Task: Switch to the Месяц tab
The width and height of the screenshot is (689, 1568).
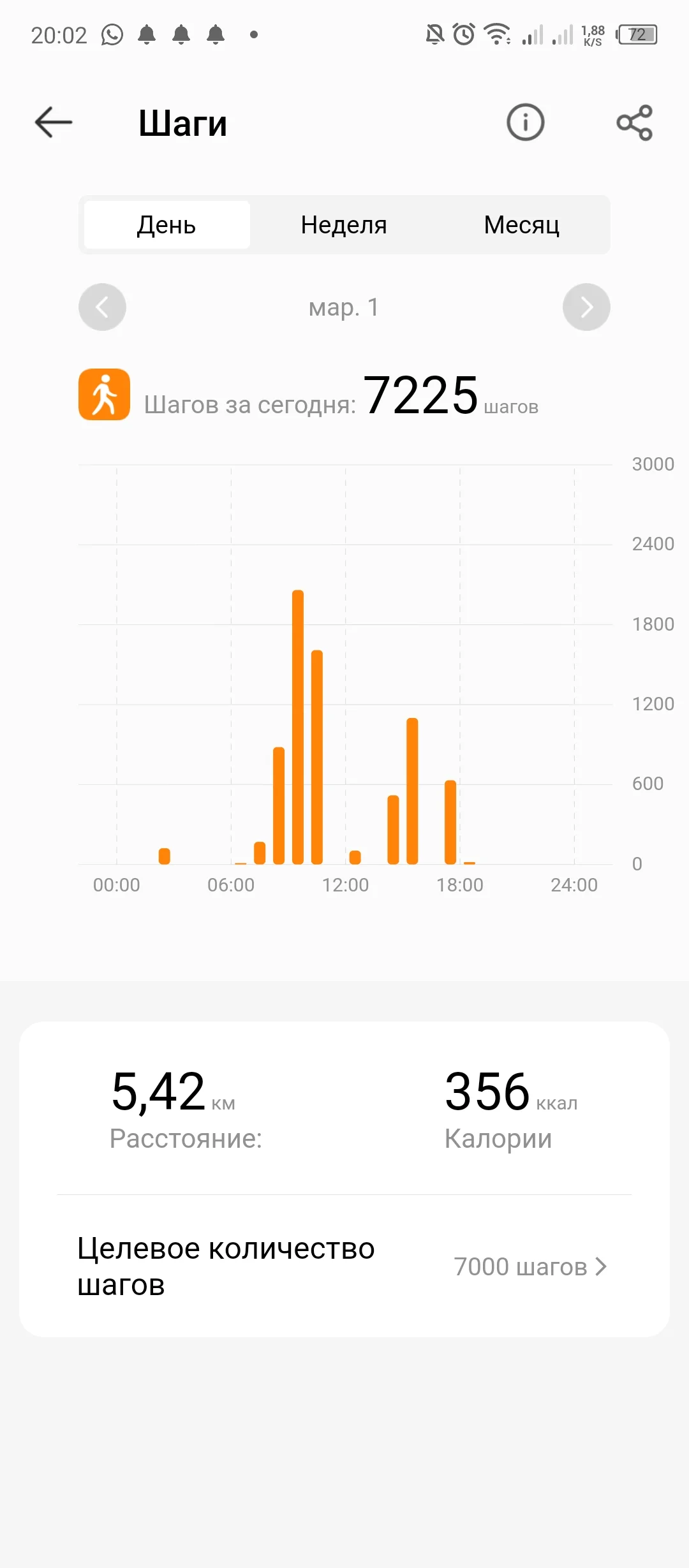Action: [521, 225]
